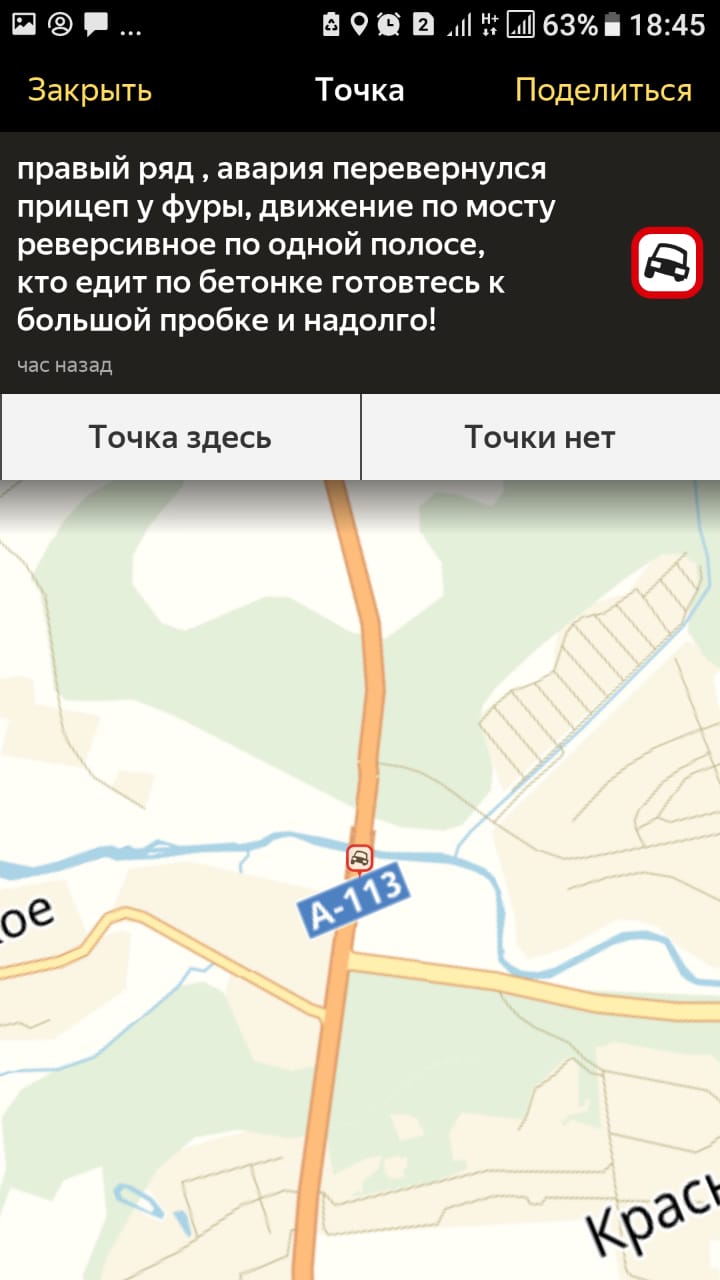Confirm with Точка здесь

180,437
